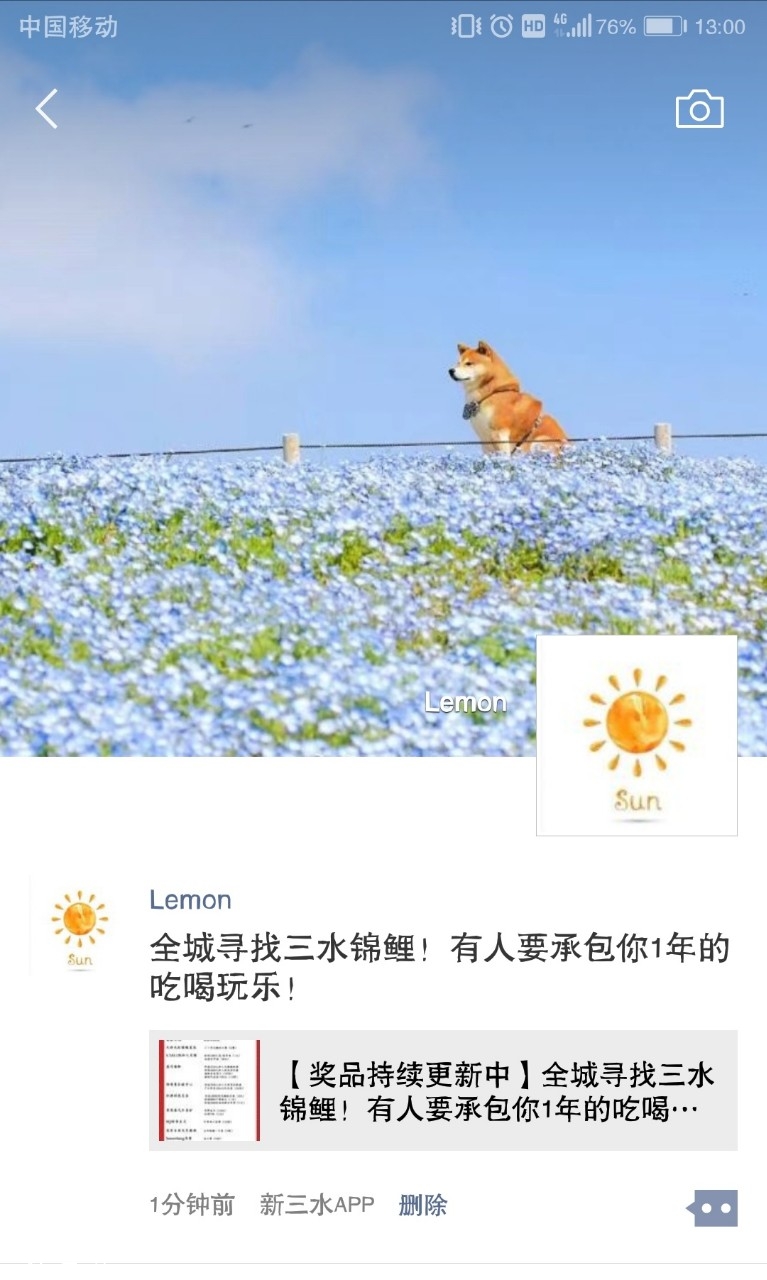This screenshot has height=1280, width=767.
Task: Go back using the top arrow
Action: 46,109
